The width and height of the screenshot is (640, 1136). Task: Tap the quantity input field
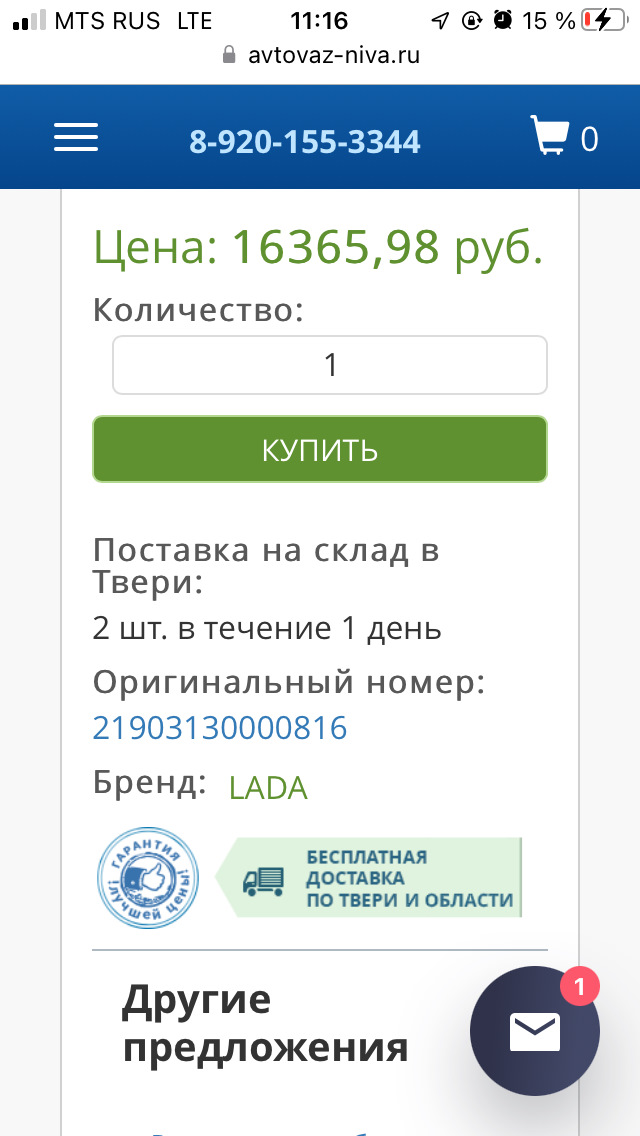(x=330, y=365)
